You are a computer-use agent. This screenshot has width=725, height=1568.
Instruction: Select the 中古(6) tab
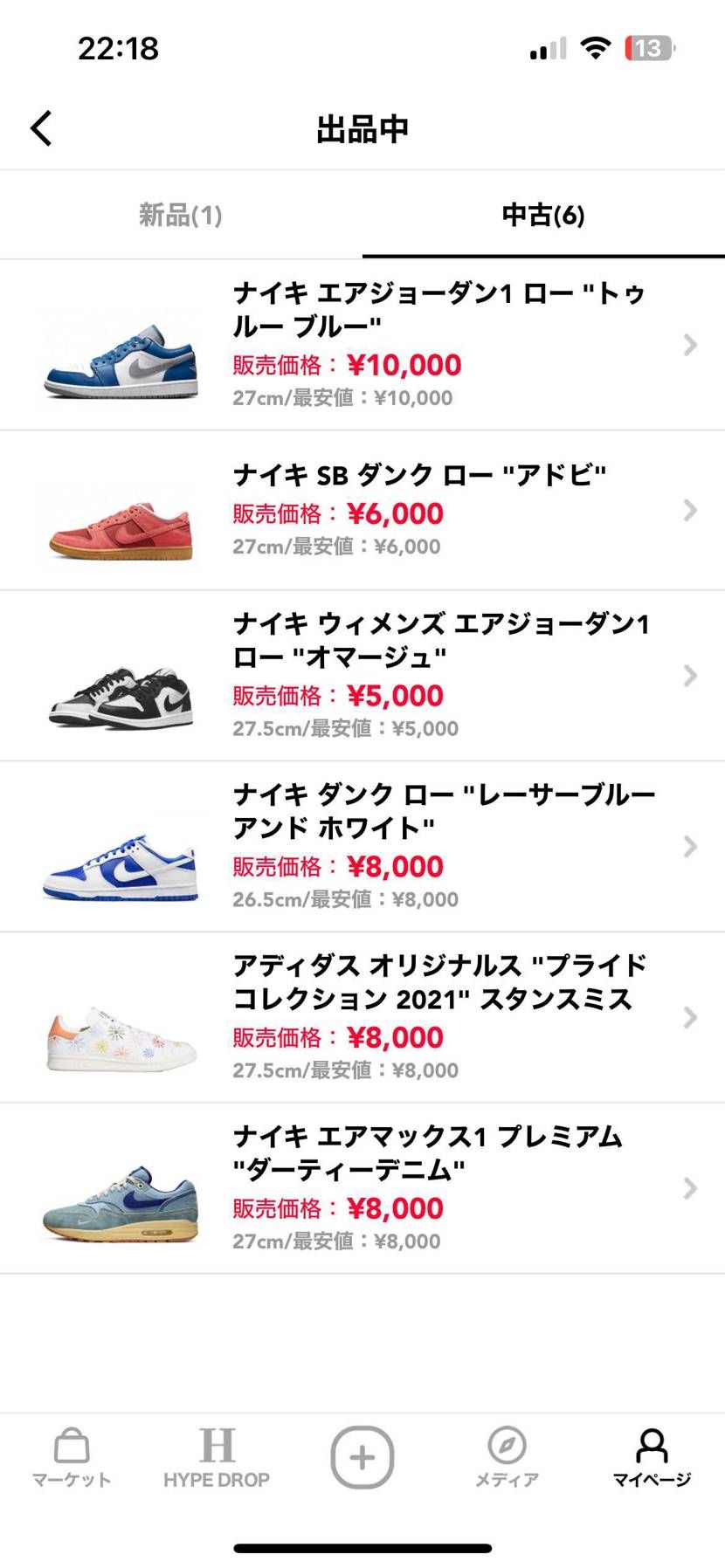click(x=543, y=215)
